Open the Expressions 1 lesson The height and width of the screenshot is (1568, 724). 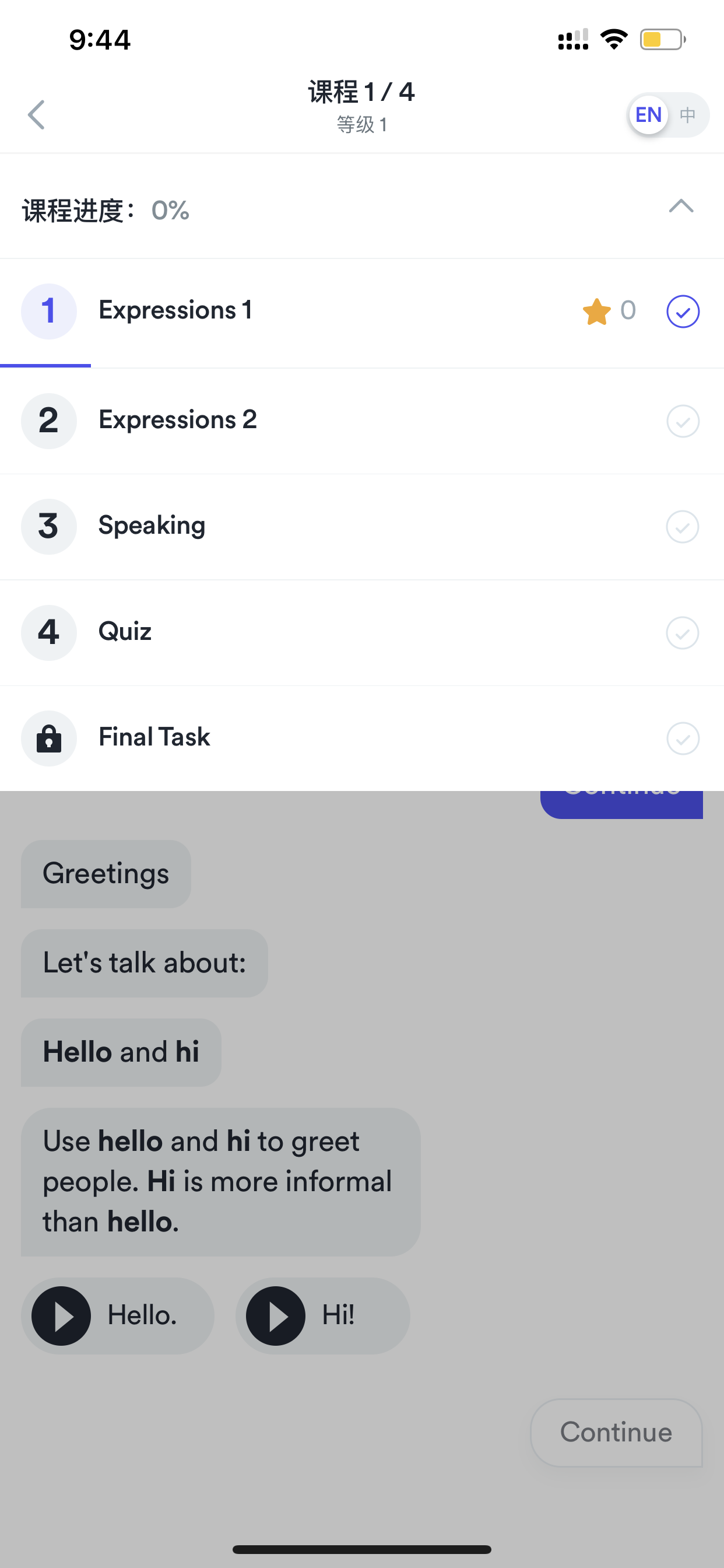click(x=362, y=311)
